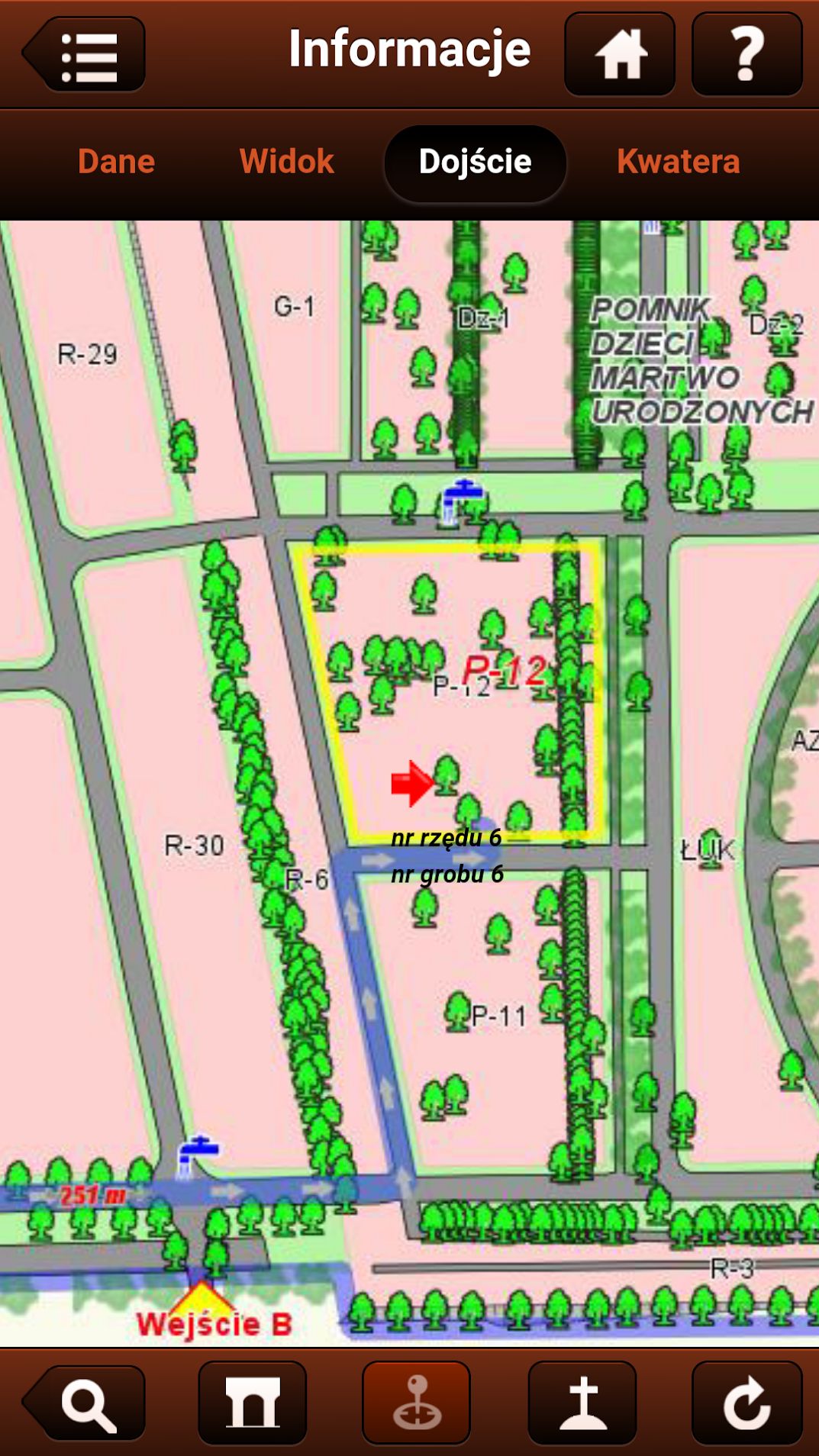This screenshot has height=1456, width=819.
Task: Switch to the Widok tab
Action: click(287, 162)
